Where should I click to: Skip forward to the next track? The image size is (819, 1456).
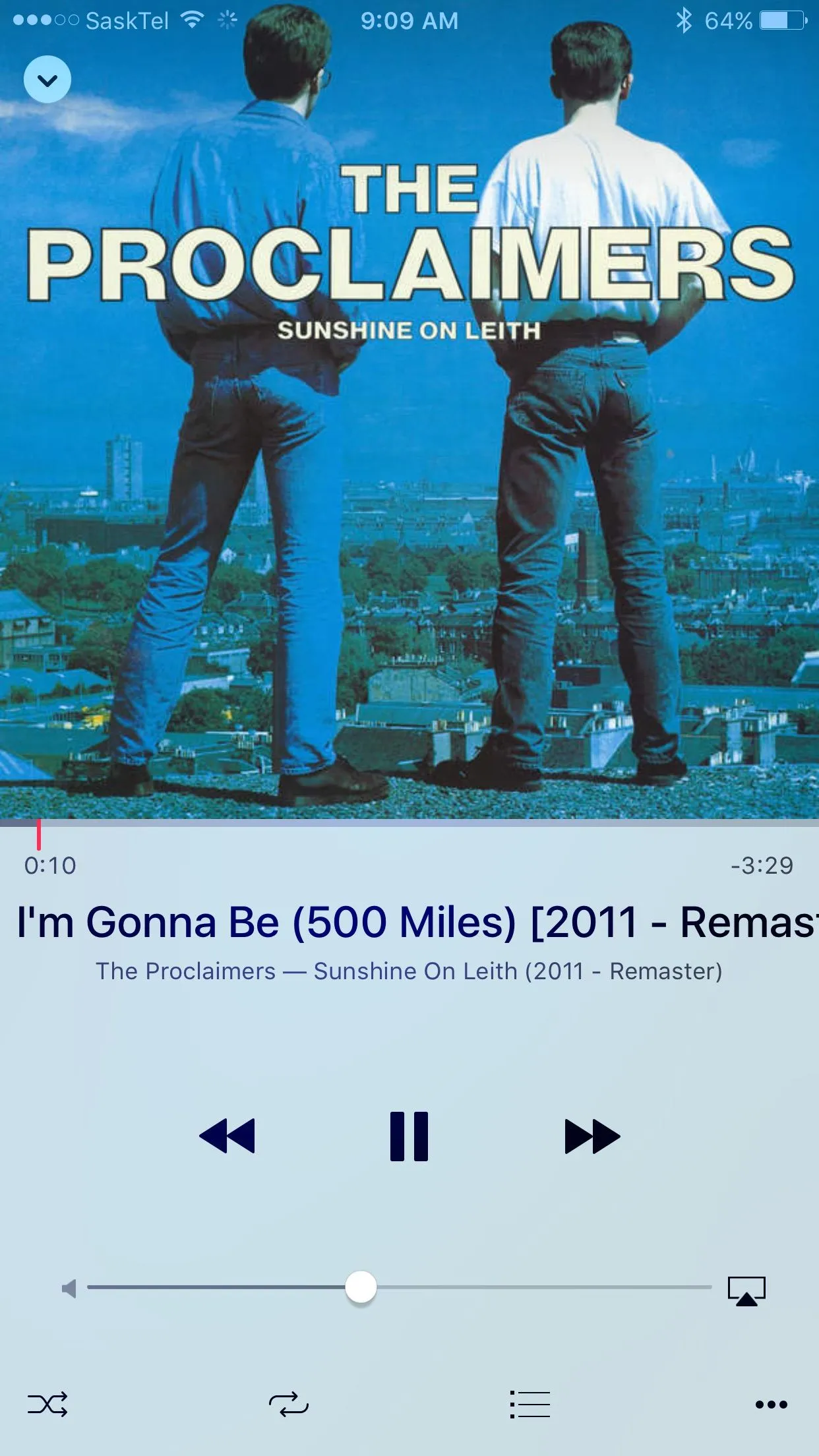tap(592, 1136)
